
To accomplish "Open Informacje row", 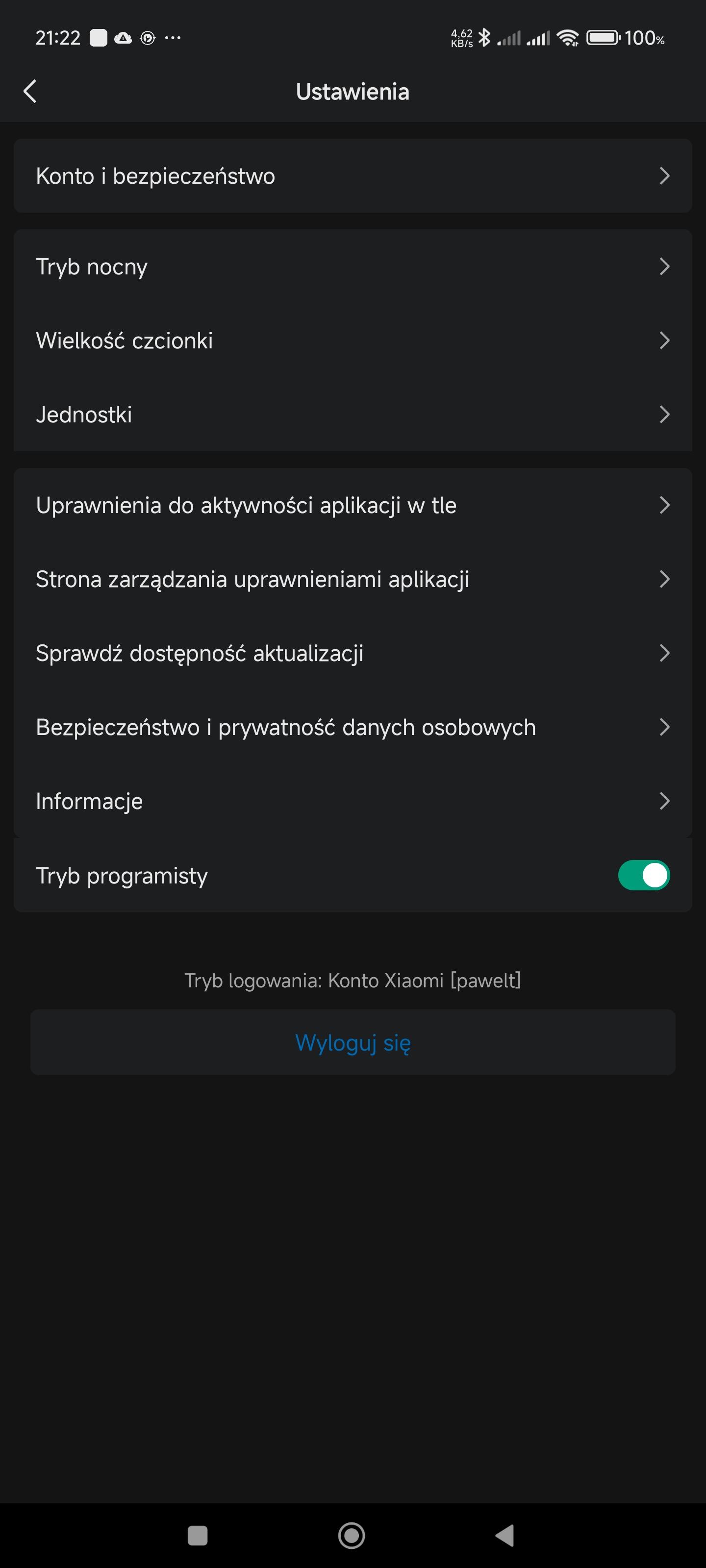I will coord(353,801).
